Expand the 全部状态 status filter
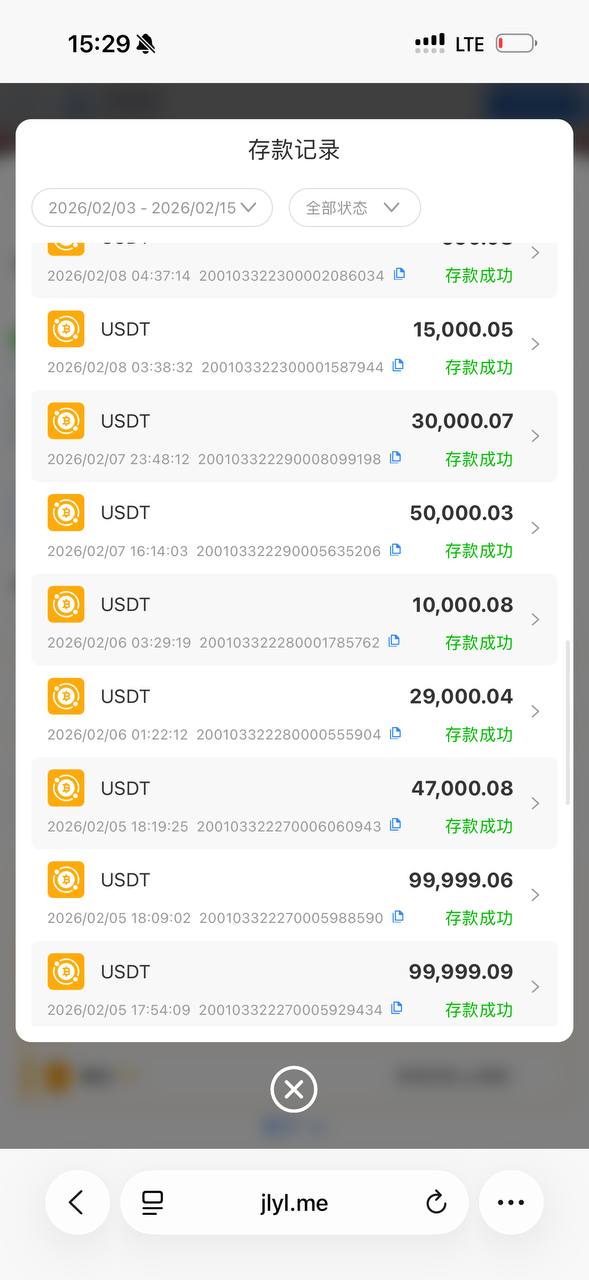This screenshot has width=589, height=1280. click(x=354, y=208)
